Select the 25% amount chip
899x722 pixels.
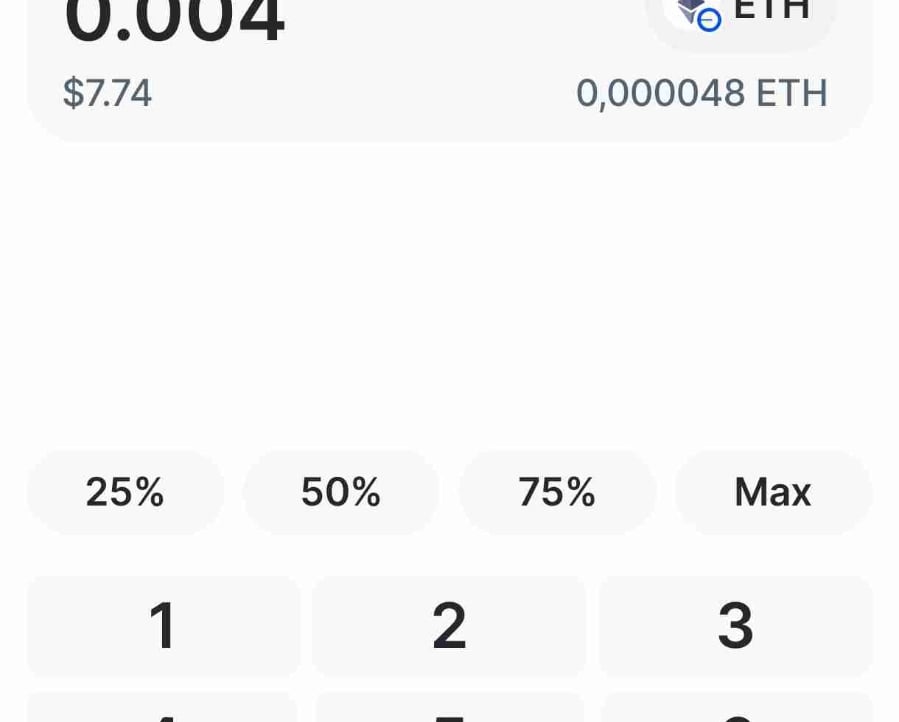pyautogui.click(x=125, y=492)
